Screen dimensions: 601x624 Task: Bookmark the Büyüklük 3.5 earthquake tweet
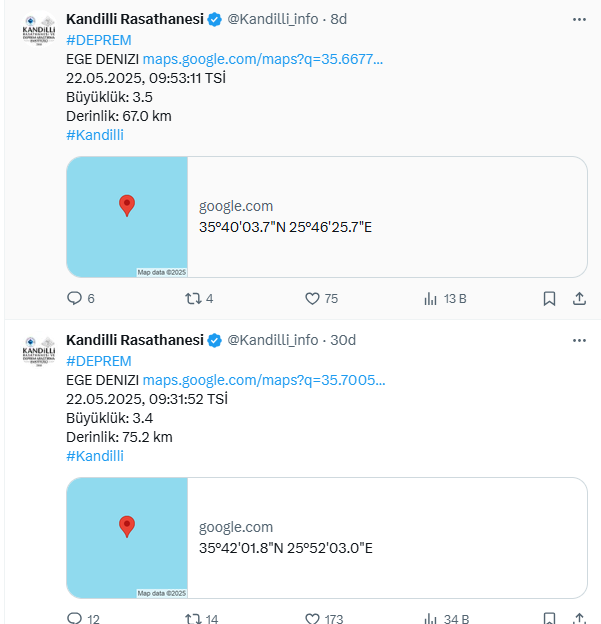pos(549,298)
